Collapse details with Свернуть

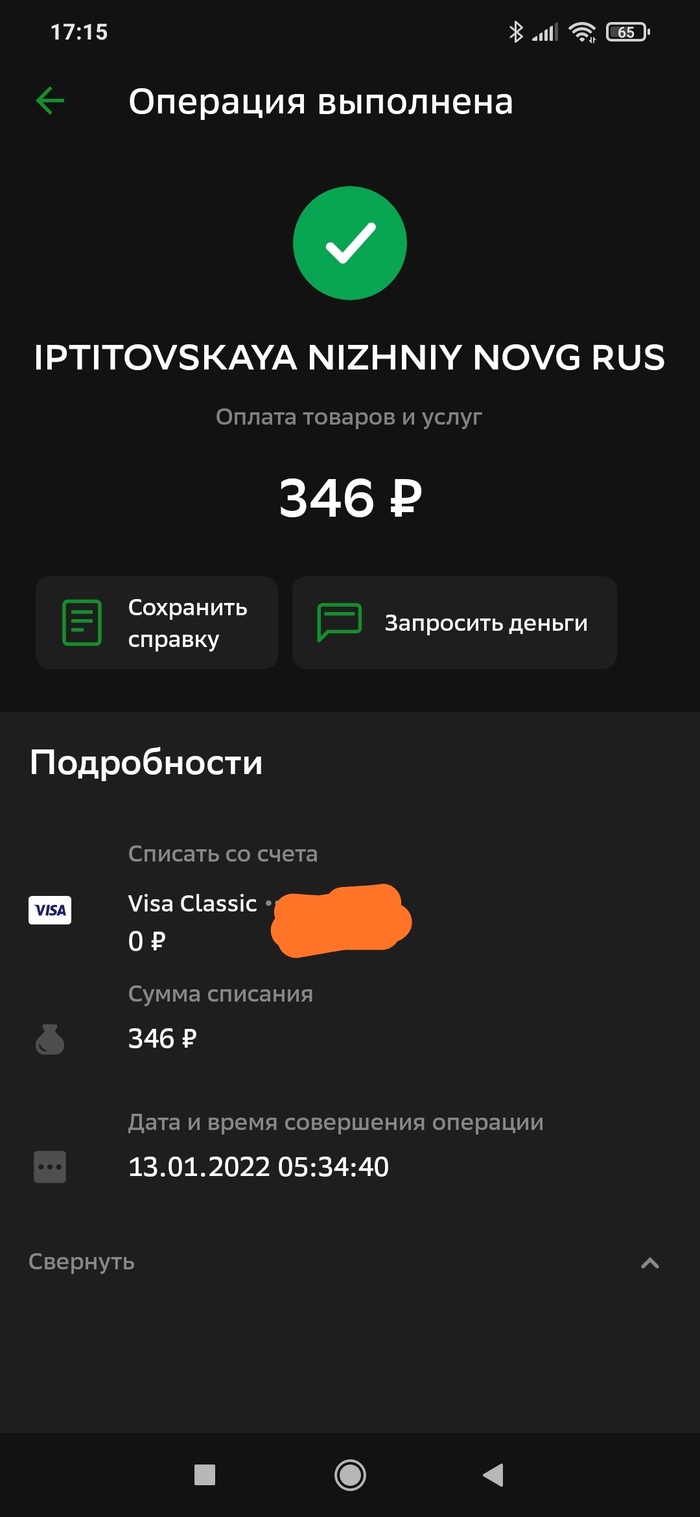point(82,1262)
